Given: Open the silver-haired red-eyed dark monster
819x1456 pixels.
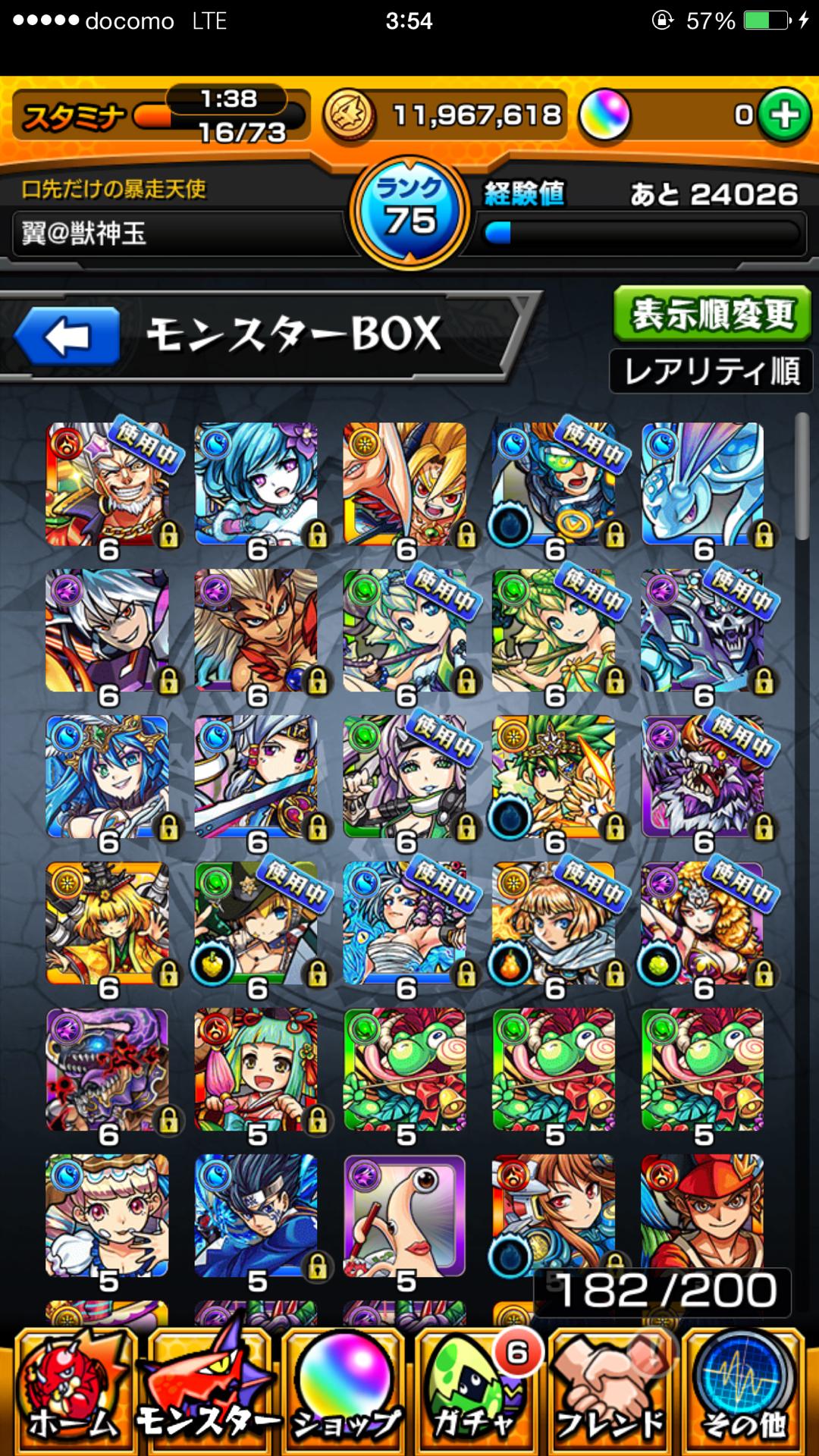Looking at the screenshot, I should [x=108, y=632].
